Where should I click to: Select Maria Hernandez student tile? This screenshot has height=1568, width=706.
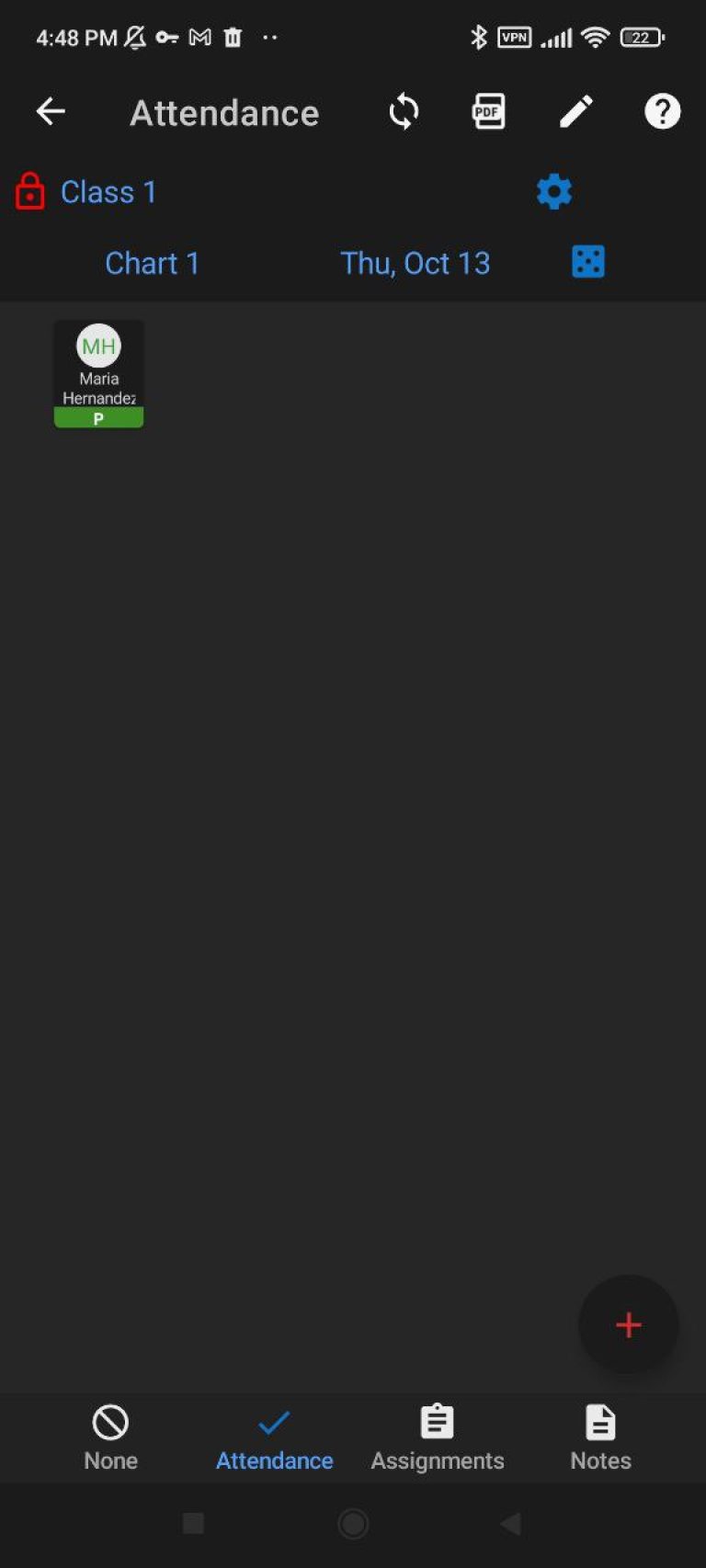tap(98, 373)
